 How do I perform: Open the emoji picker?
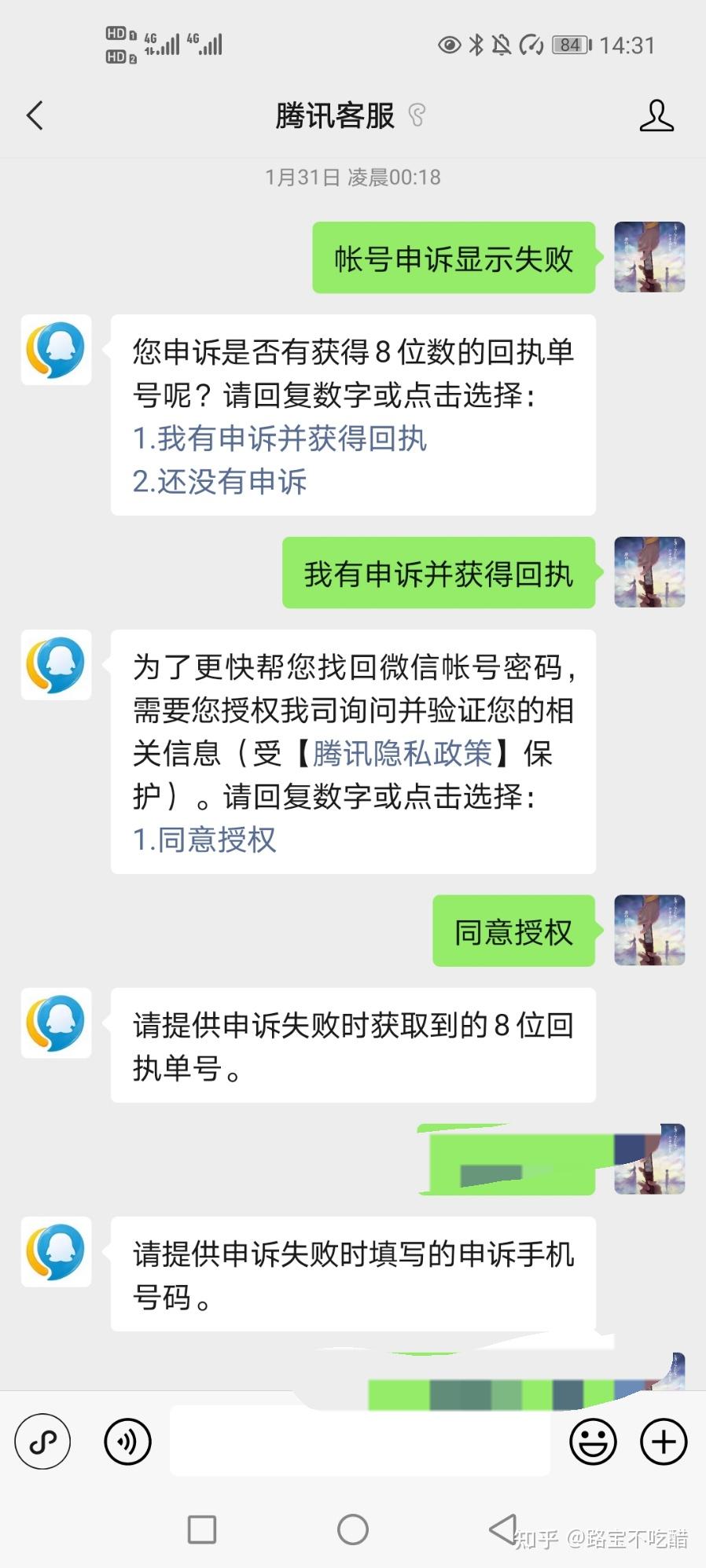[594, 1442]
